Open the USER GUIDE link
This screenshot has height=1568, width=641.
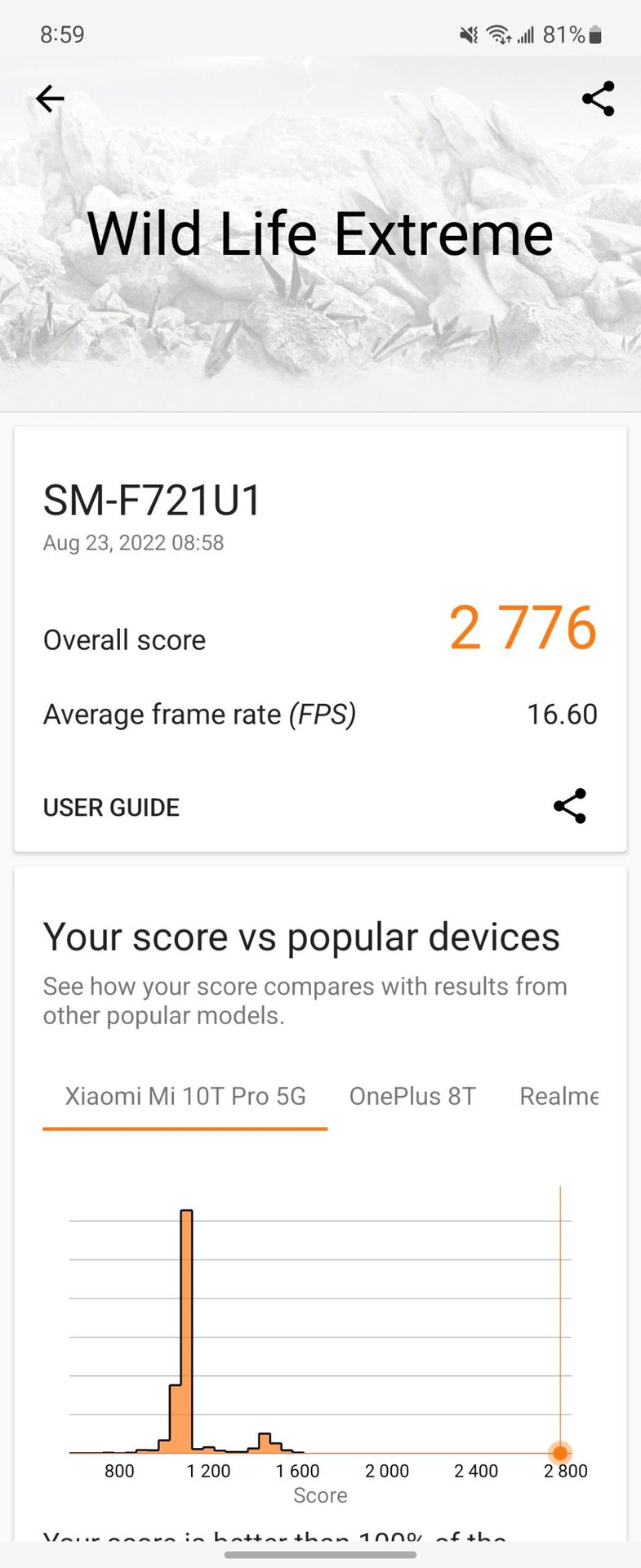click(111, 808)
